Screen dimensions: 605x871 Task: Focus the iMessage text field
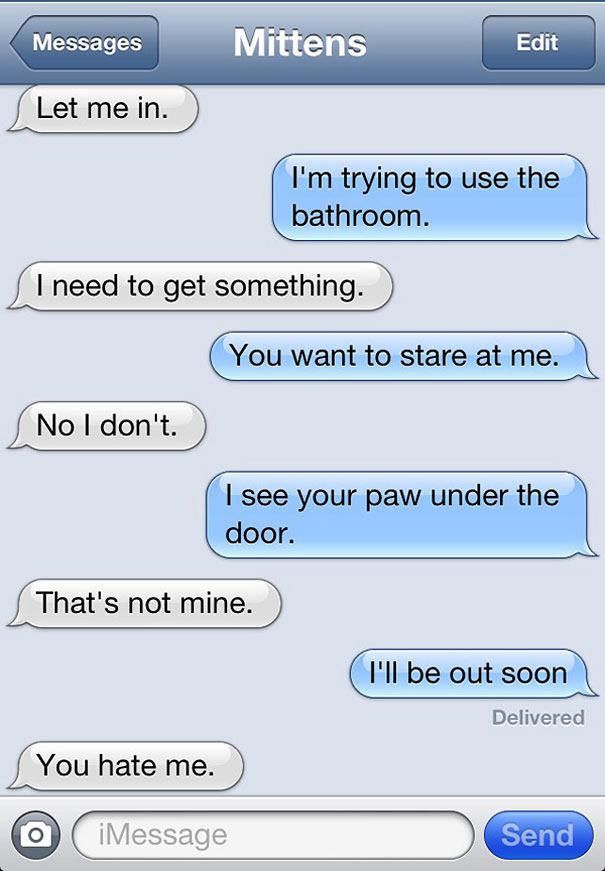pyautogui.click(x=272, y=834)
